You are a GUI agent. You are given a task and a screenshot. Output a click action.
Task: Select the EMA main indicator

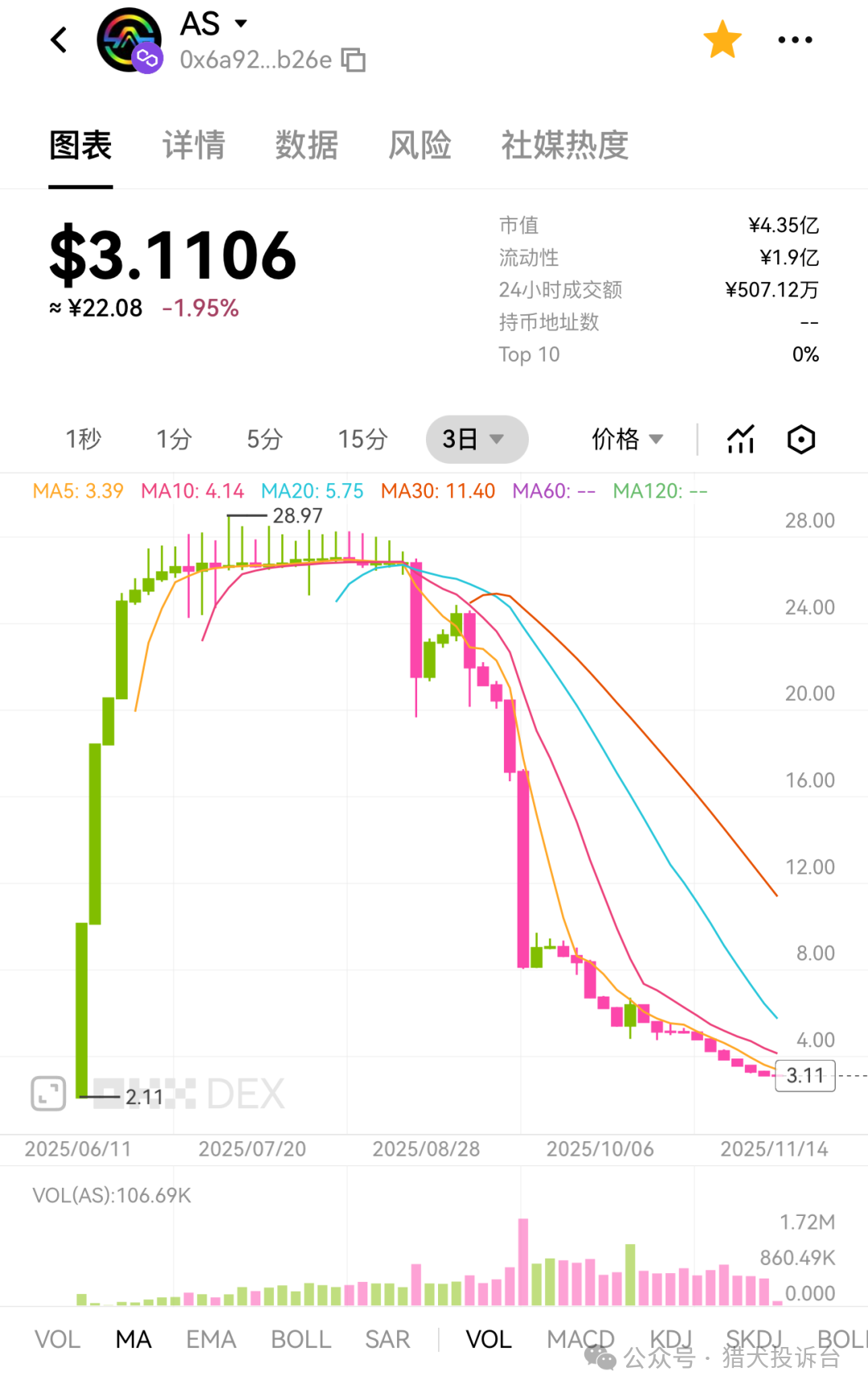point(211,1339)
